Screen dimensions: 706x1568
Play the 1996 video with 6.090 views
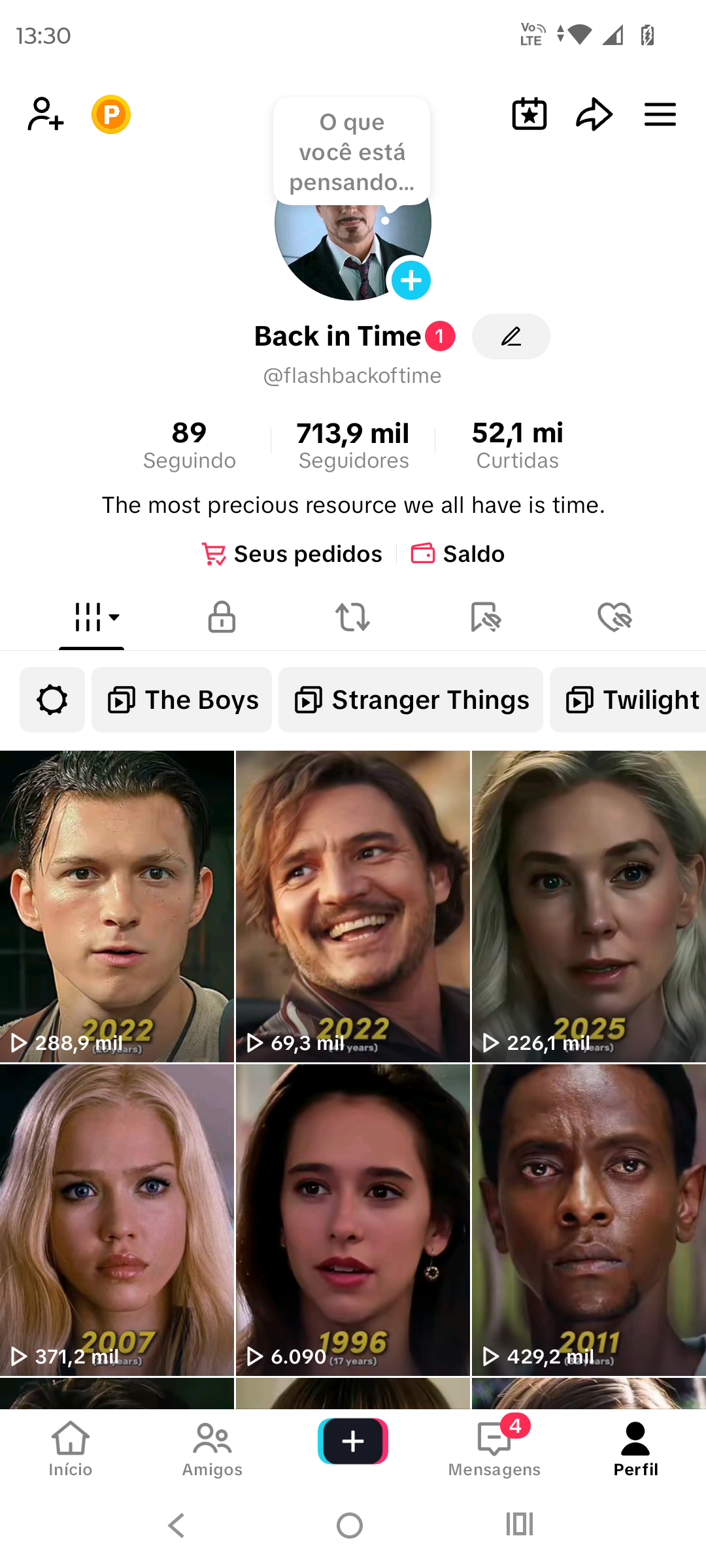tap(353, 1220)
